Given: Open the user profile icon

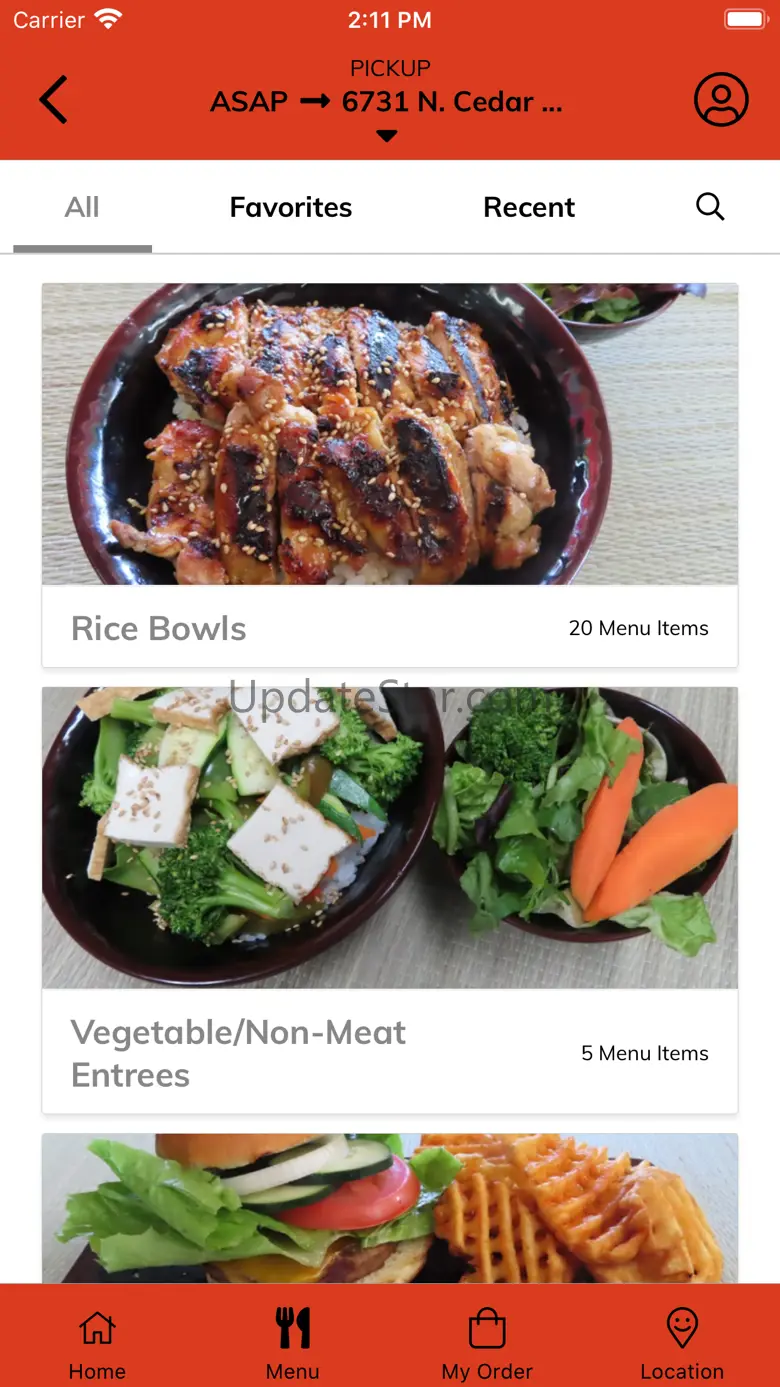Looking at the screenshot, I should pyautogui.click(x=721, y=100).
